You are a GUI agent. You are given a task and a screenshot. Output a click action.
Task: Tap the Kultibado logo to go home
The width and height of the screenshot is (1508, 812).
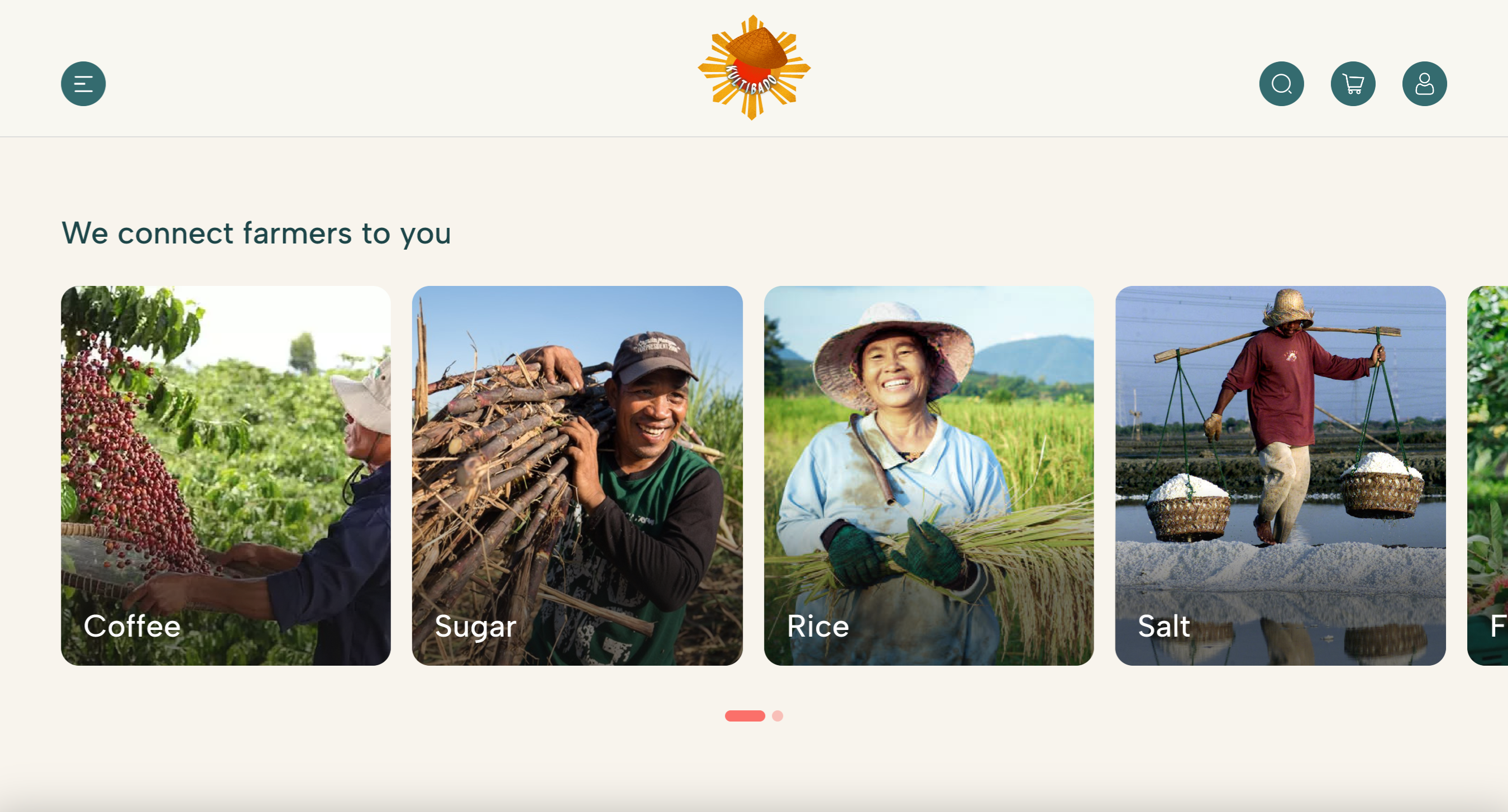tap(753, 68)
